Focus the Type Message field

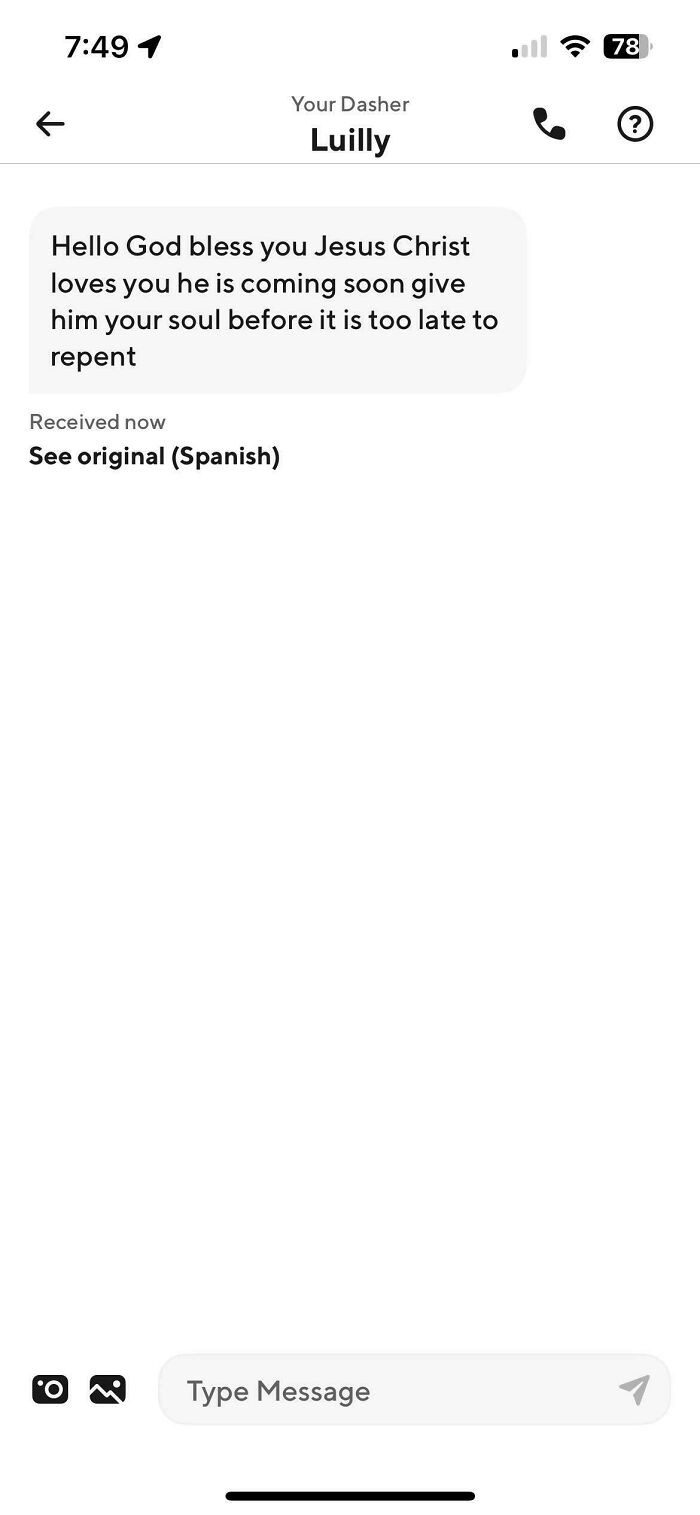click(390, 1390)
